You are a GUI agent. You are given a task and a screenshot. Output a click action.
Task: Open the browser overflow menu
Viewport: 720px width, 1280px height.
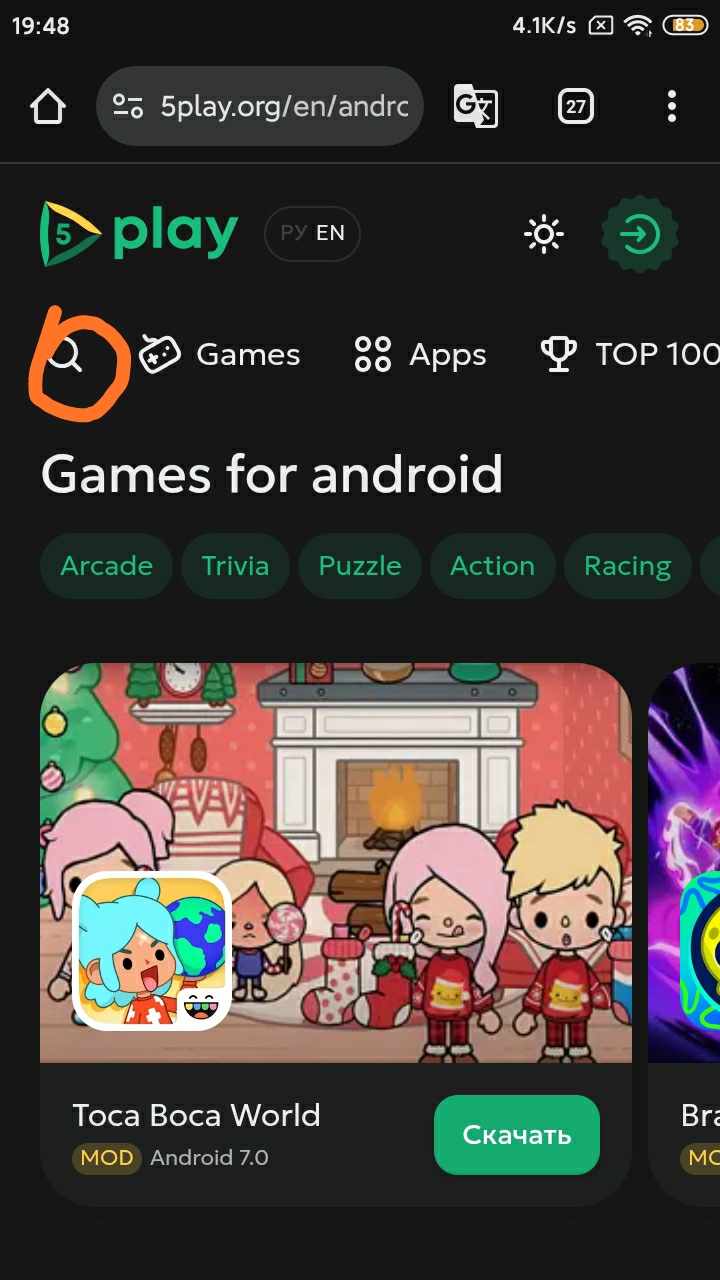point(671,106)
